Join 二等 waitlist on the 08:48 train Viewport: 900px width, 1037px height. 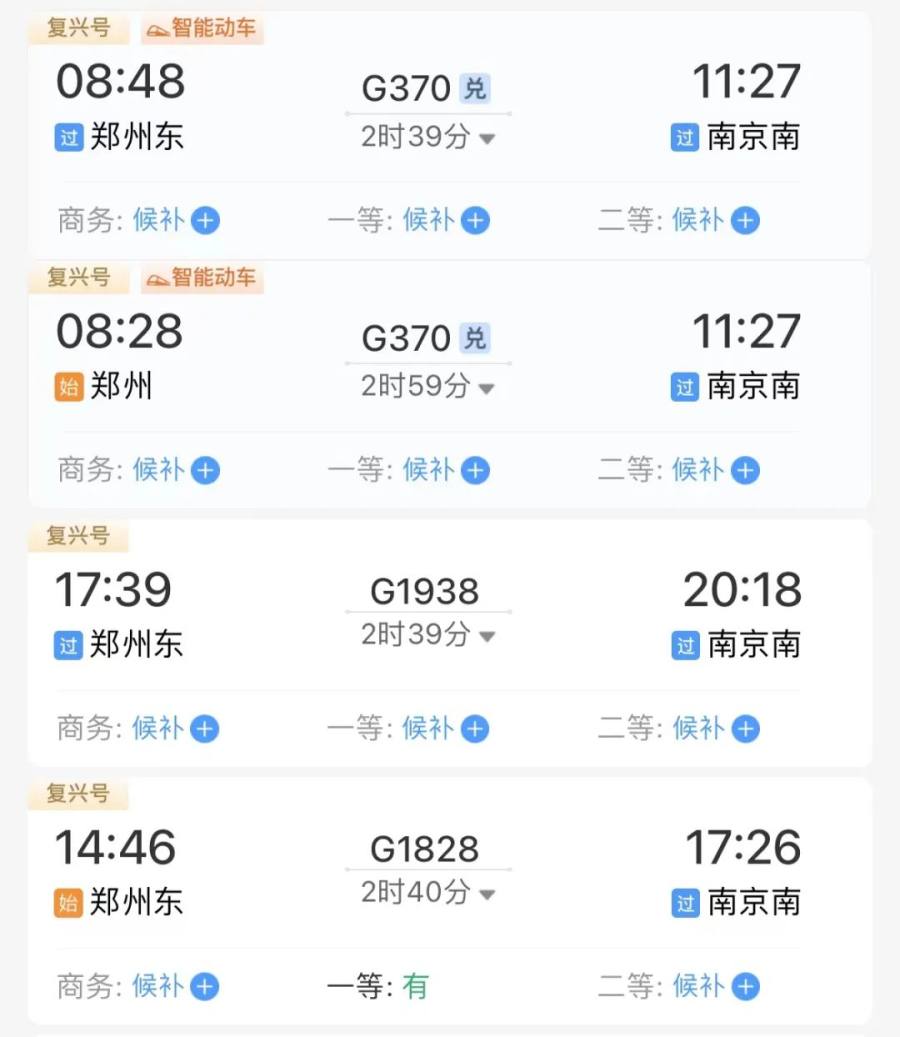coord(745,220)
